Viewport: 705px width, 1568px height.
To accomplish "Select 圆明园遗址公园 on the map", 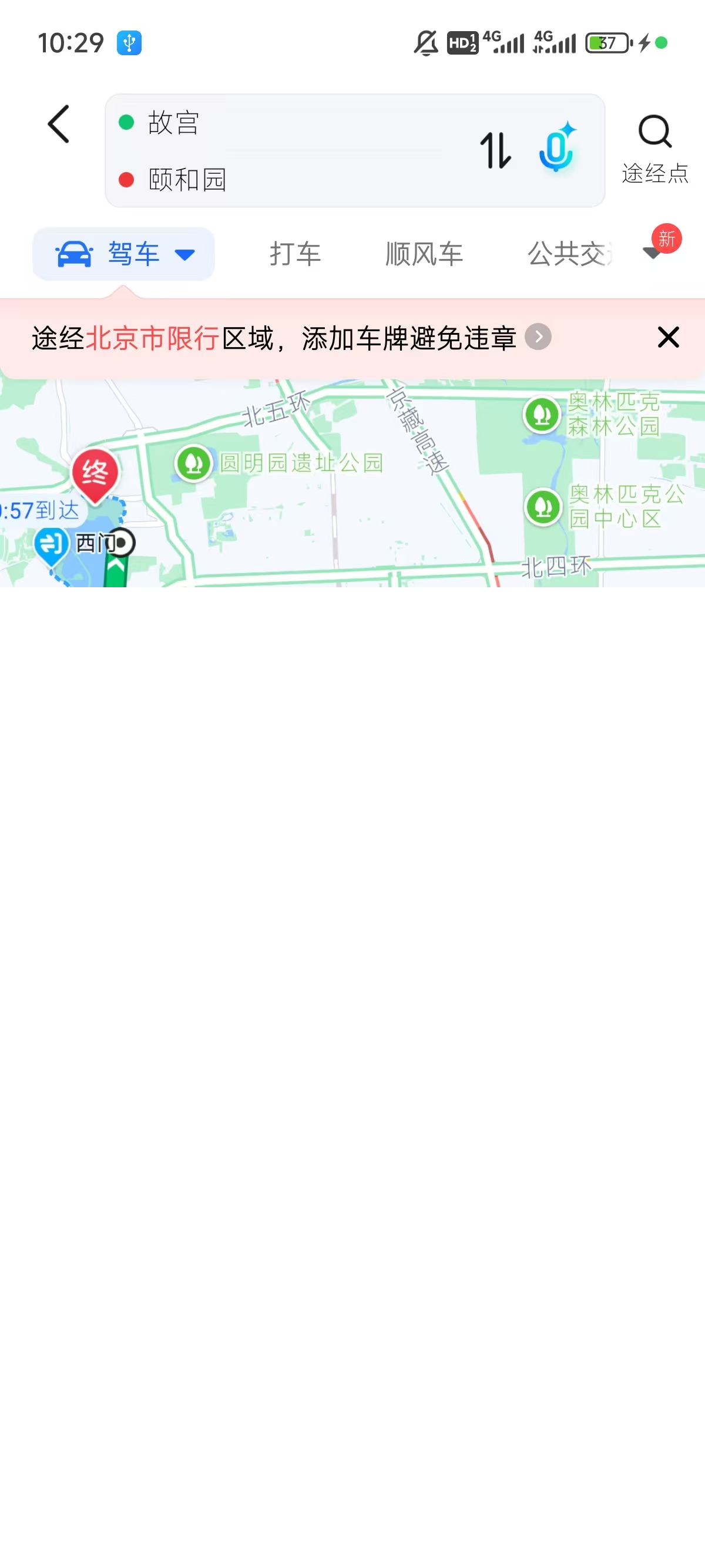I will click(x=280, y=463).
